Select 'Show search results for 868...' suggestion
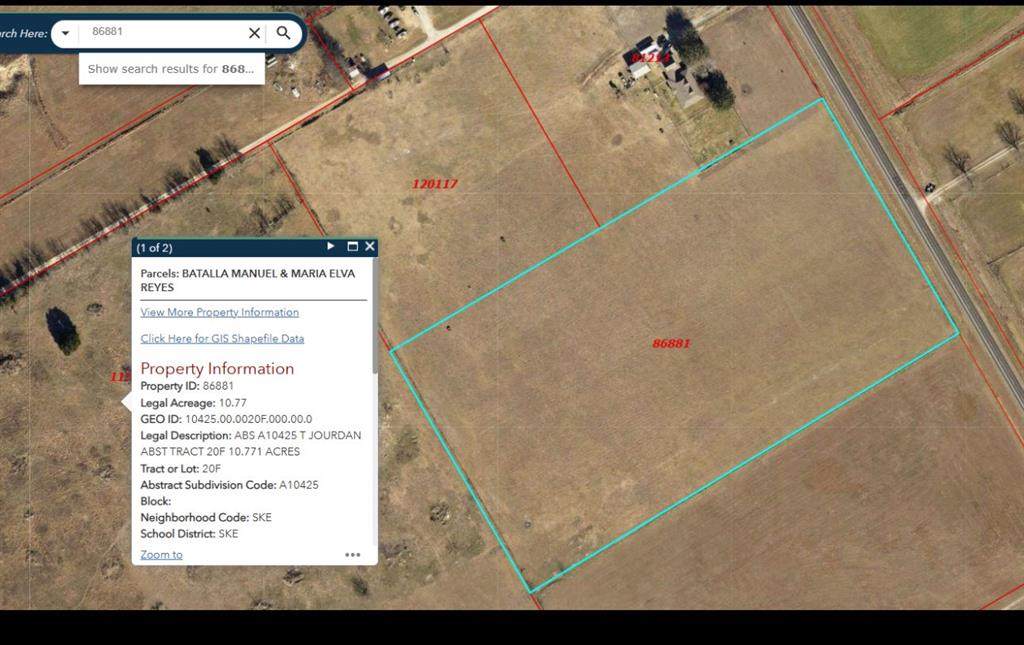 click(171, 69)
